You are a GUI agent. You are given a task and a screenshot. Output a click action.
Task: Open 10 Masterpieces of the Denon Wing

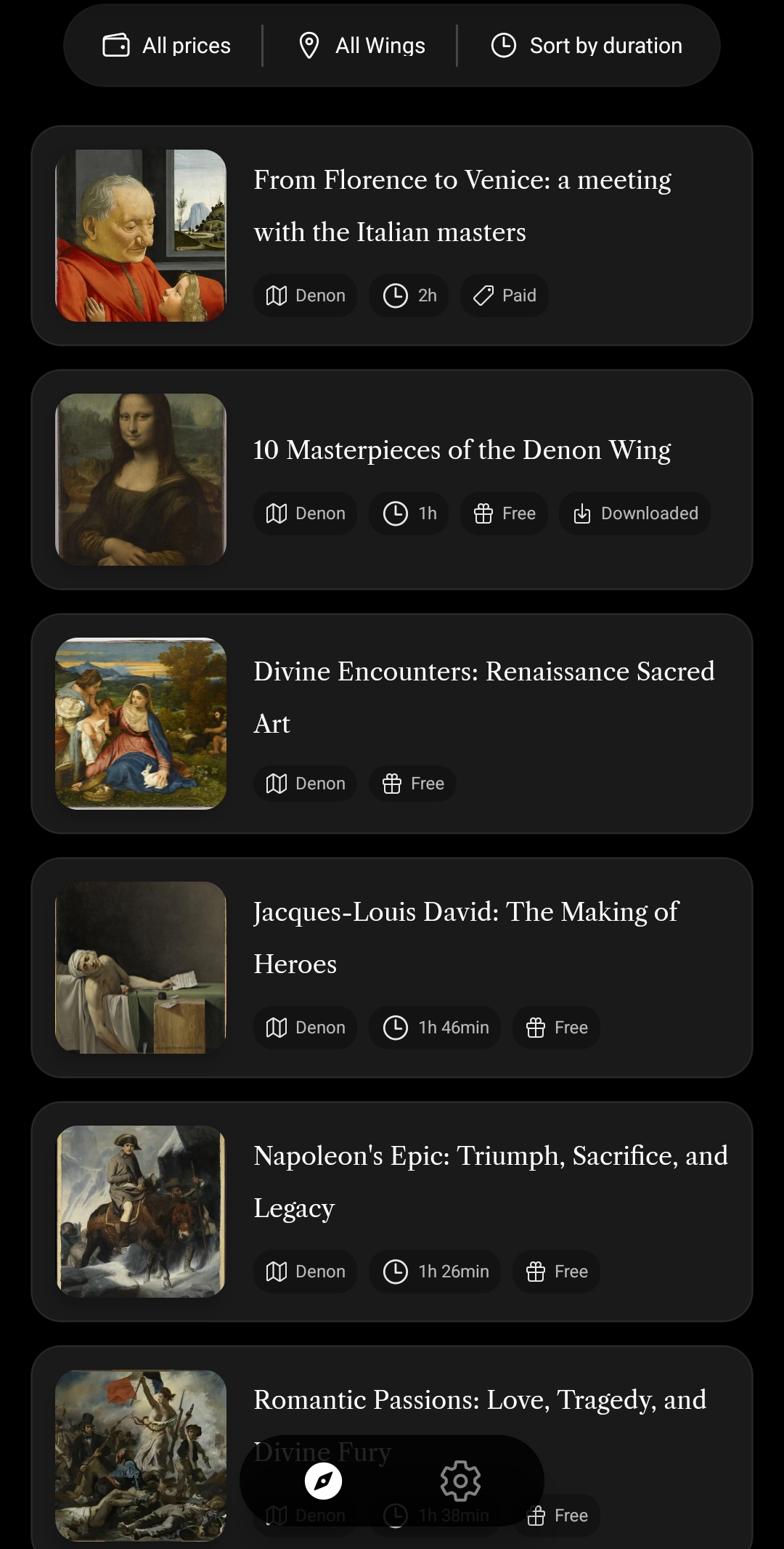coord(462,450)
